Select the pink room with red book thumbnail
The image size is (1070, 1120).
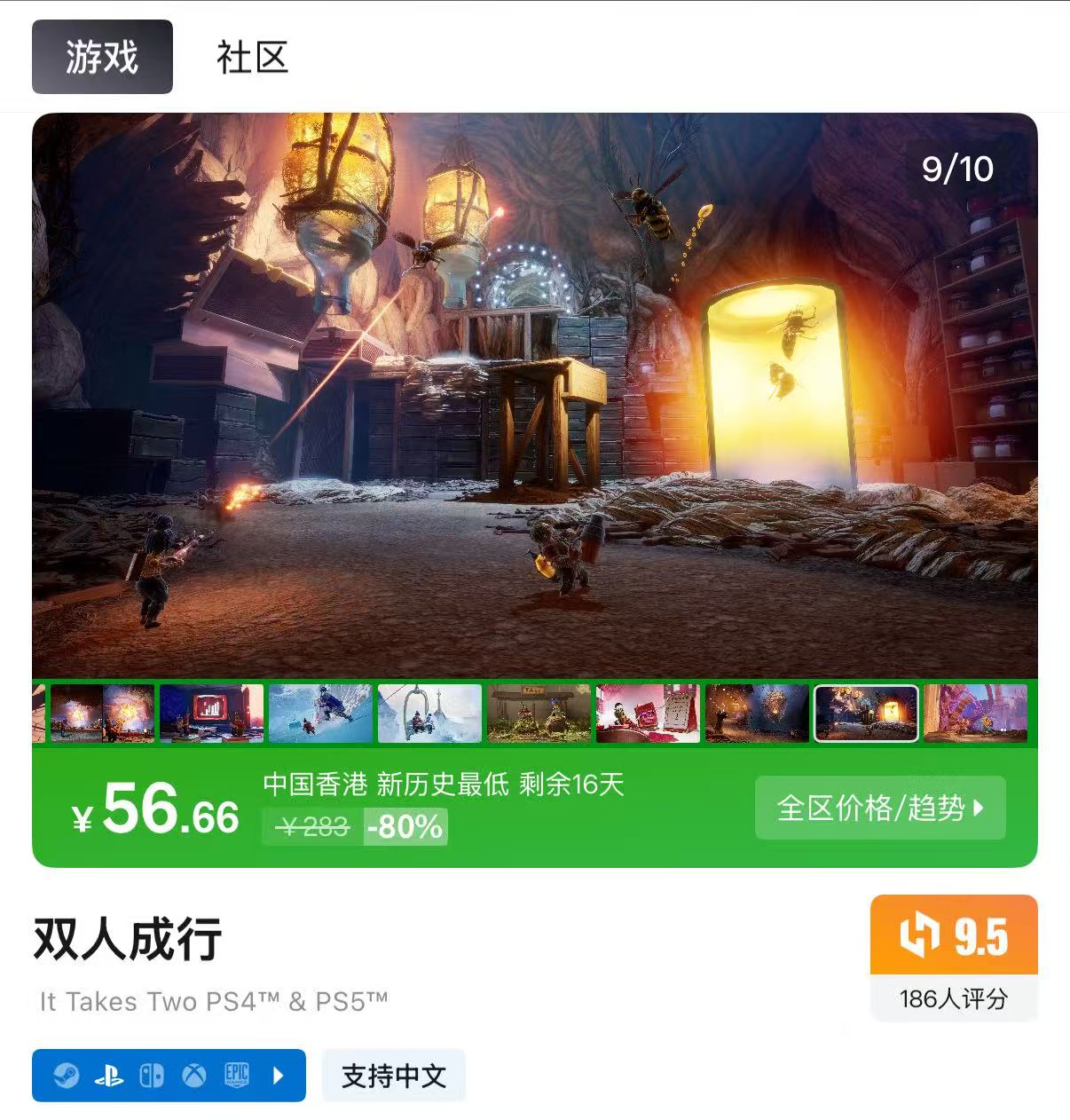pos(648,713)
